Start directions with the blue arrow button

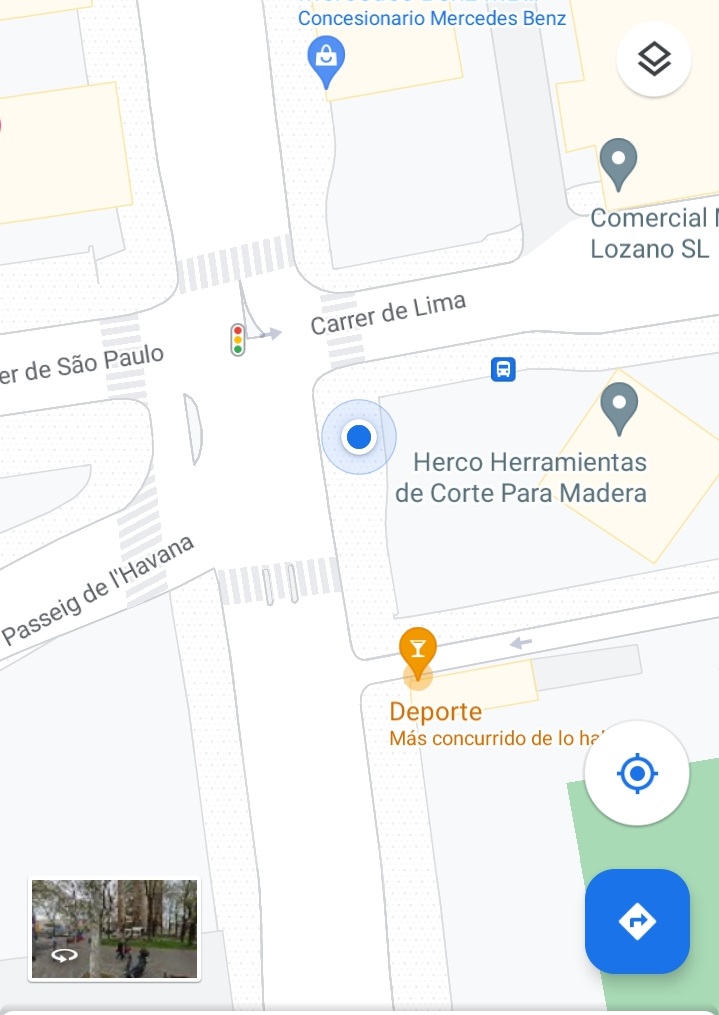click(637, 921)
